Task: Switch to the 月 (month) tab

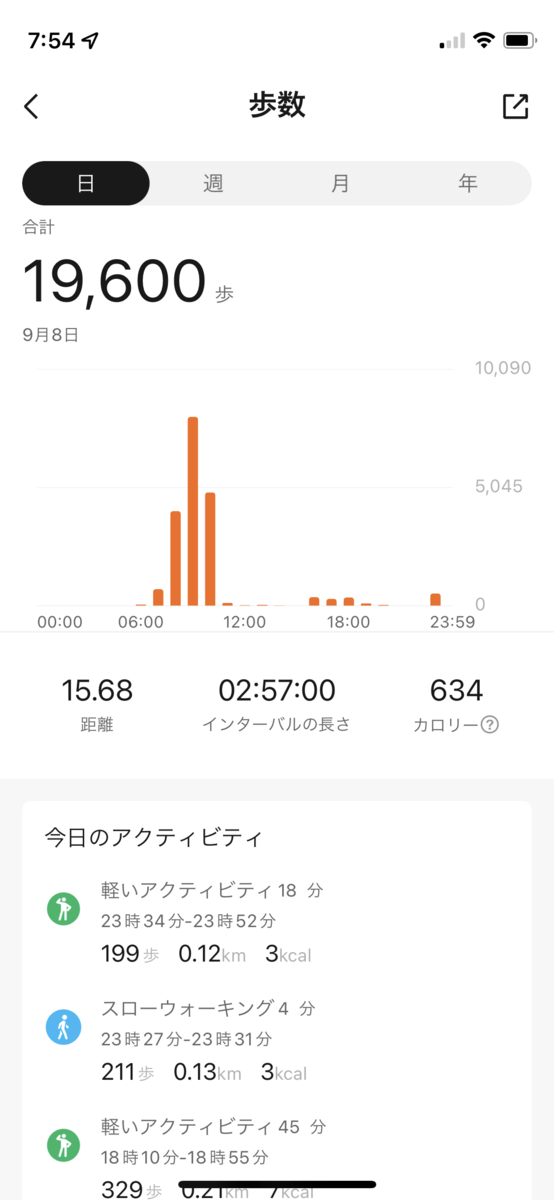Action: coord(340,184)
